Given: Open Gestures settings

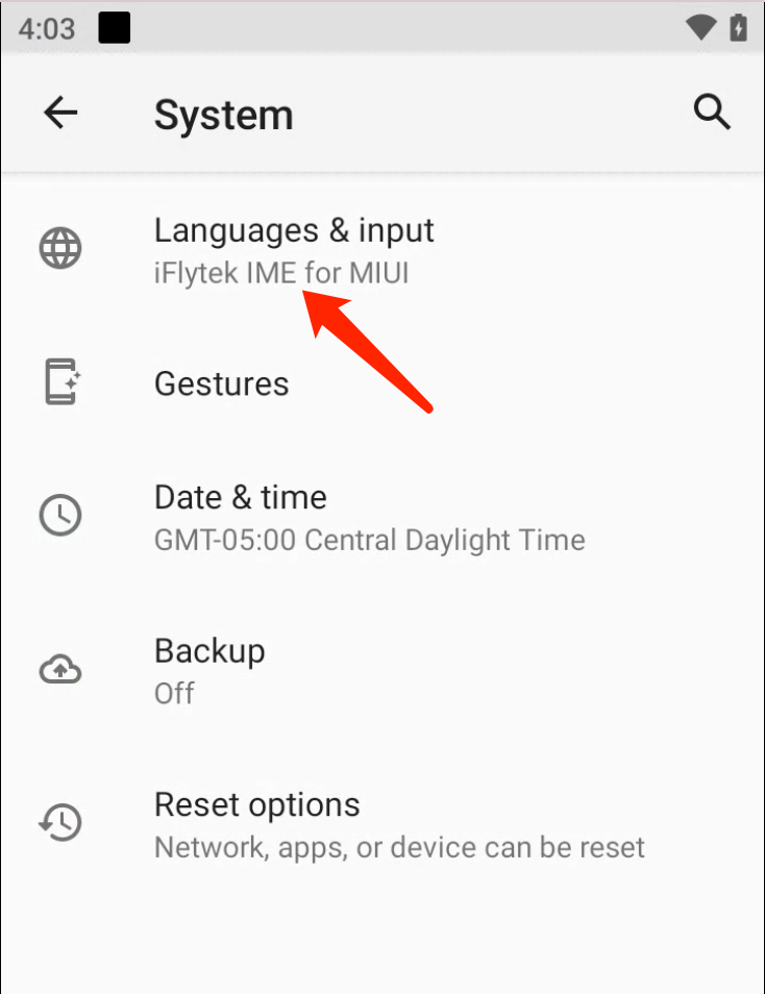Looking at the screenshot, I should click(221, 384).
